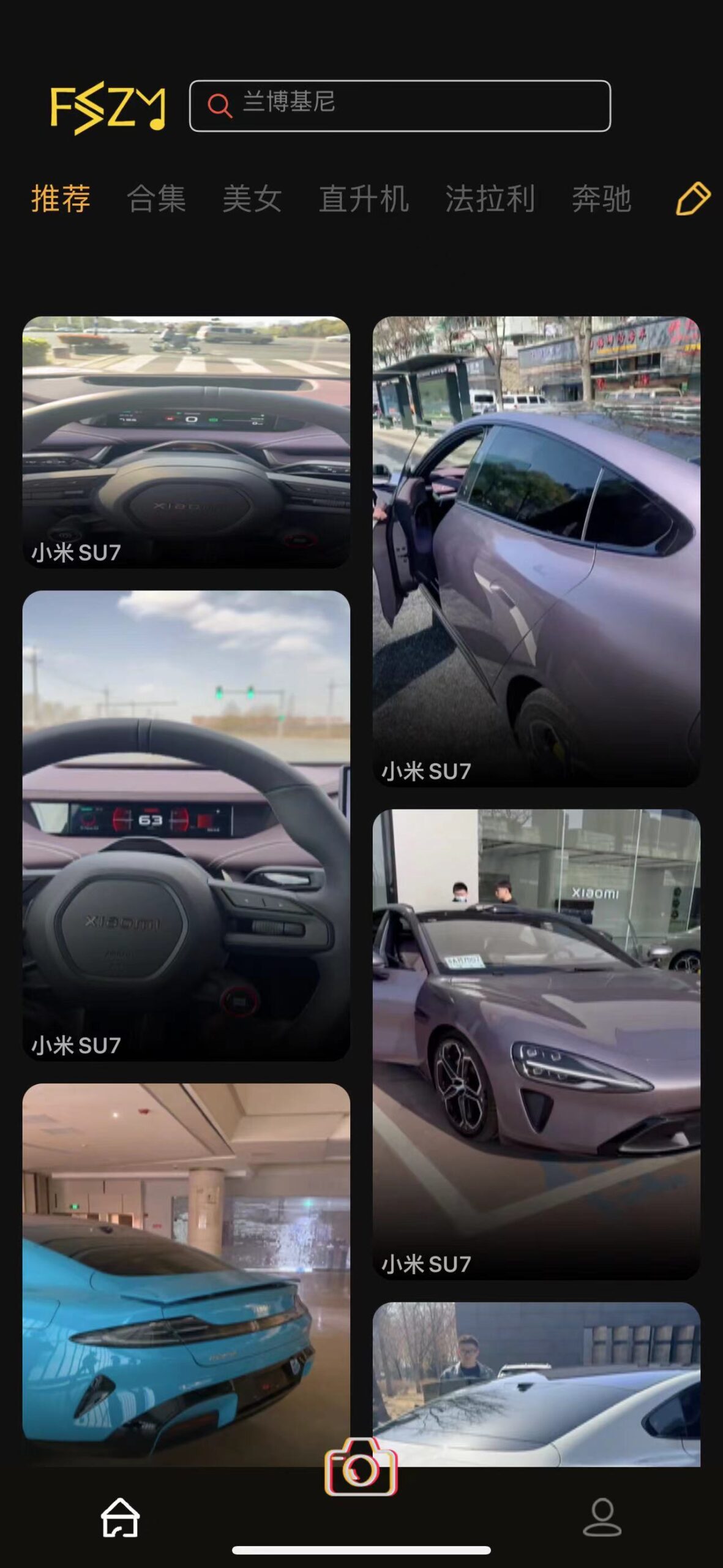
Task: Open the SU7 dashboard showing 63 video
Action: click(186, 824)
